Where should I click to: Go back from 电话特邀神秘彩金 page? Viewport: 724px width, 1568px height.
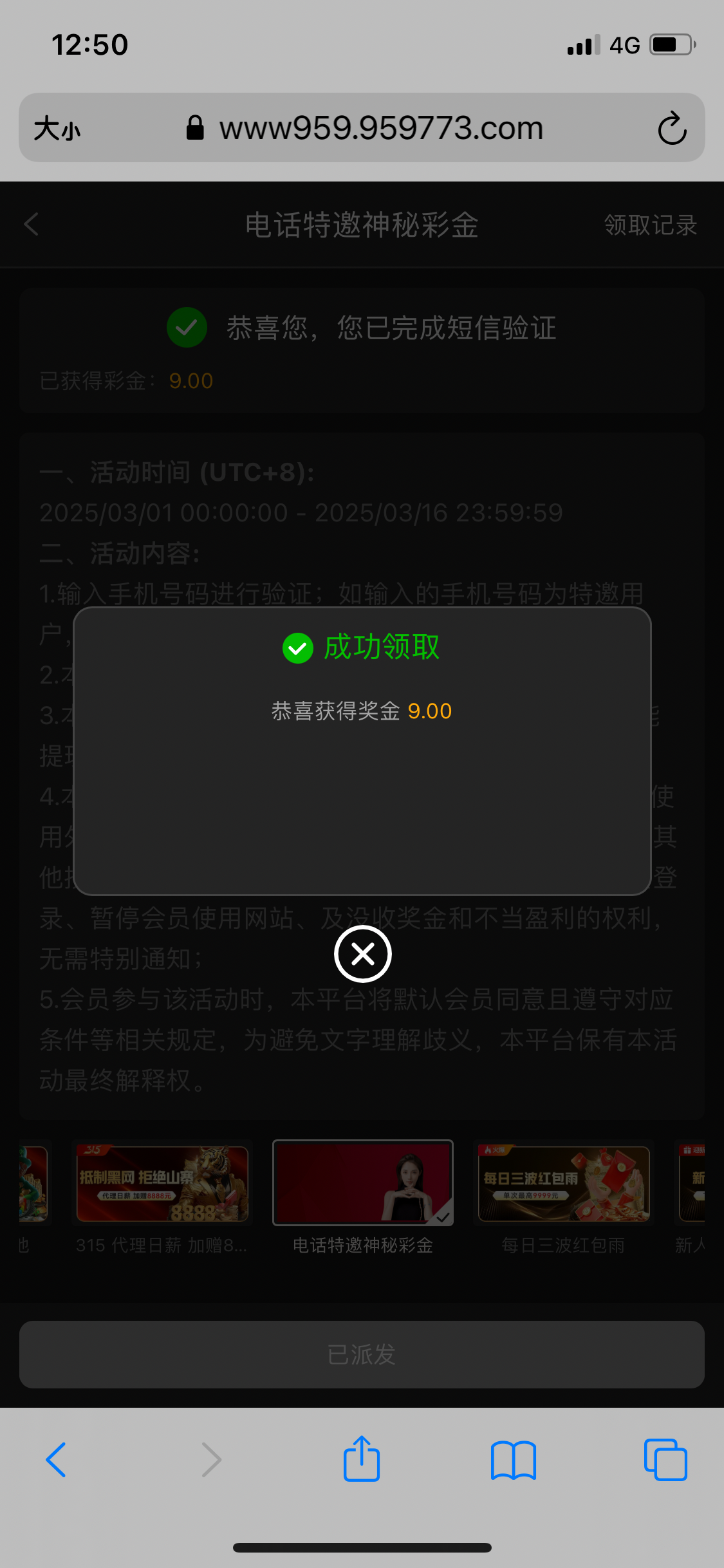(31, 225)
